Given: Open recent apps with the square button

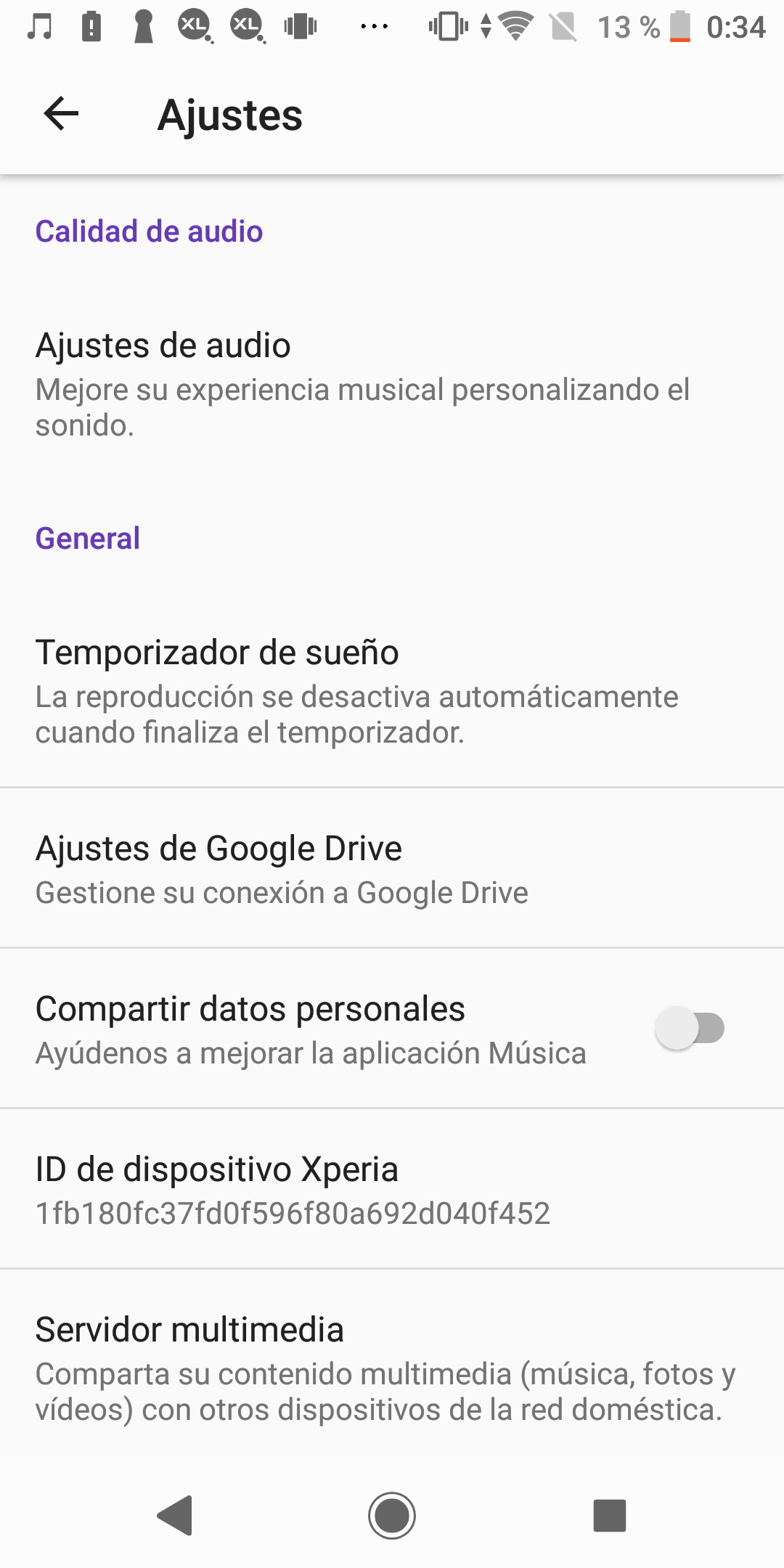Looking at the screenshot, I should [610, 1516].
